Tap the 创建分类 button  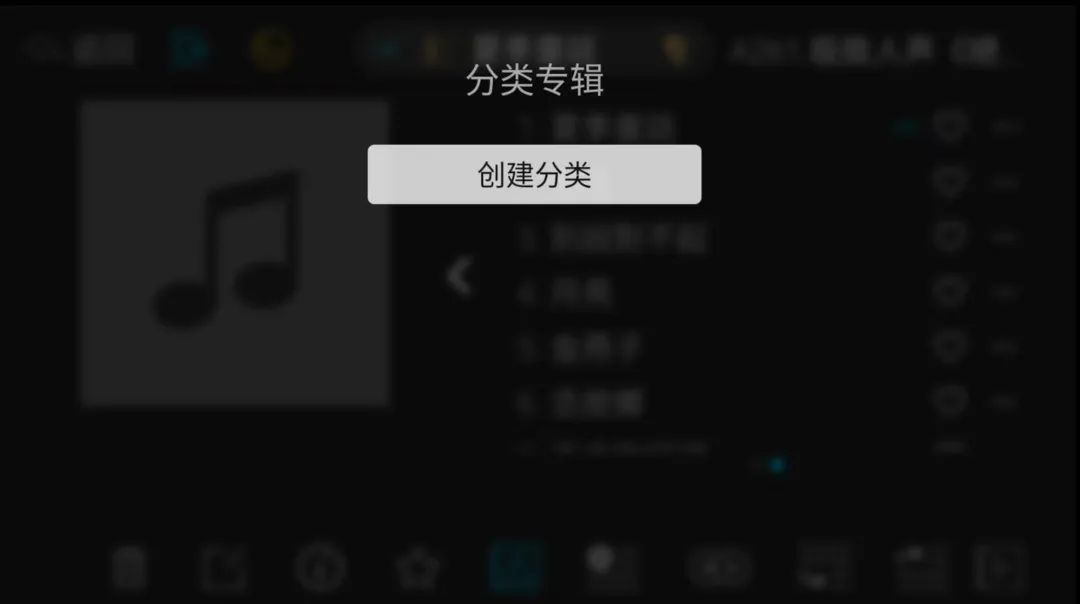tap(534, 175)
